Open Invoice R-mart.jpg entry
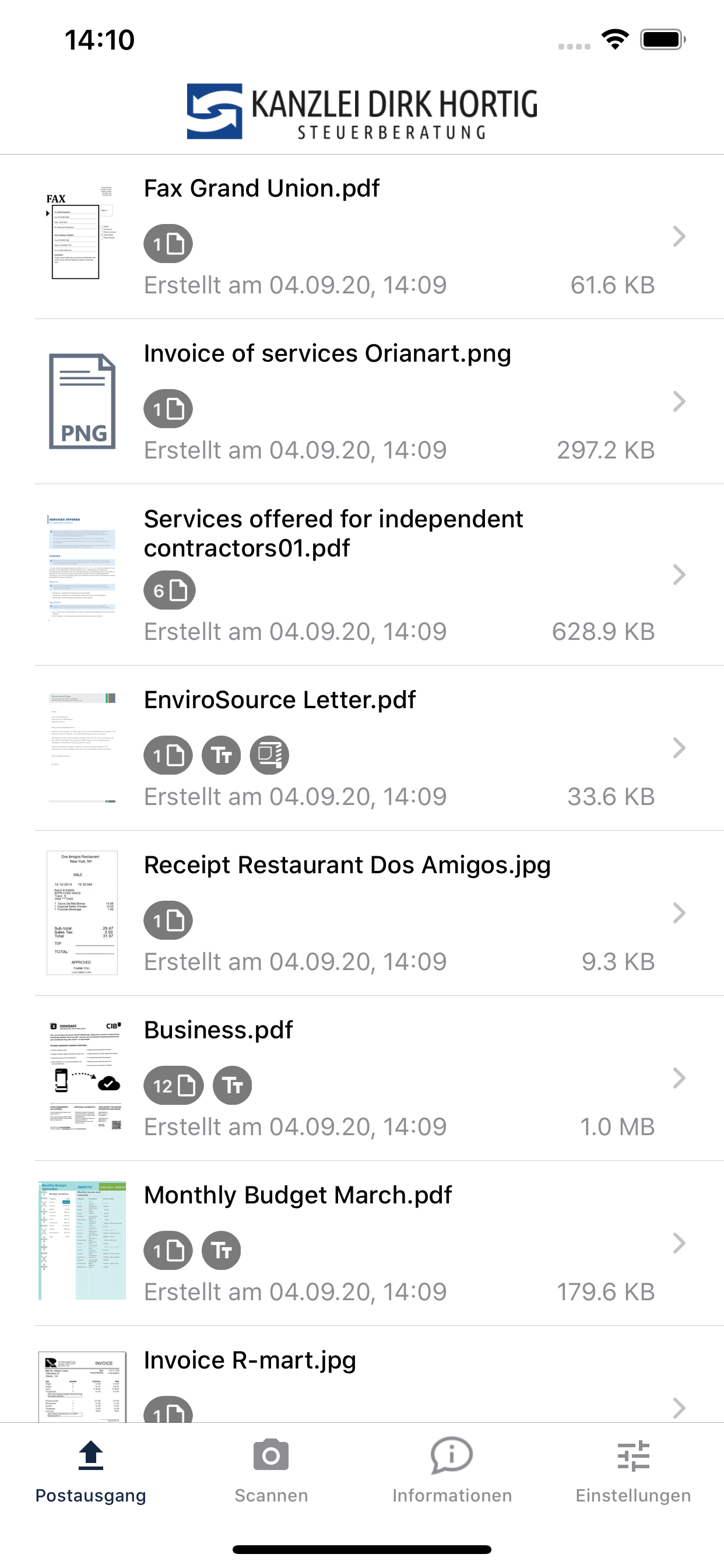 pyautogui.click(x=362, y=1374)
